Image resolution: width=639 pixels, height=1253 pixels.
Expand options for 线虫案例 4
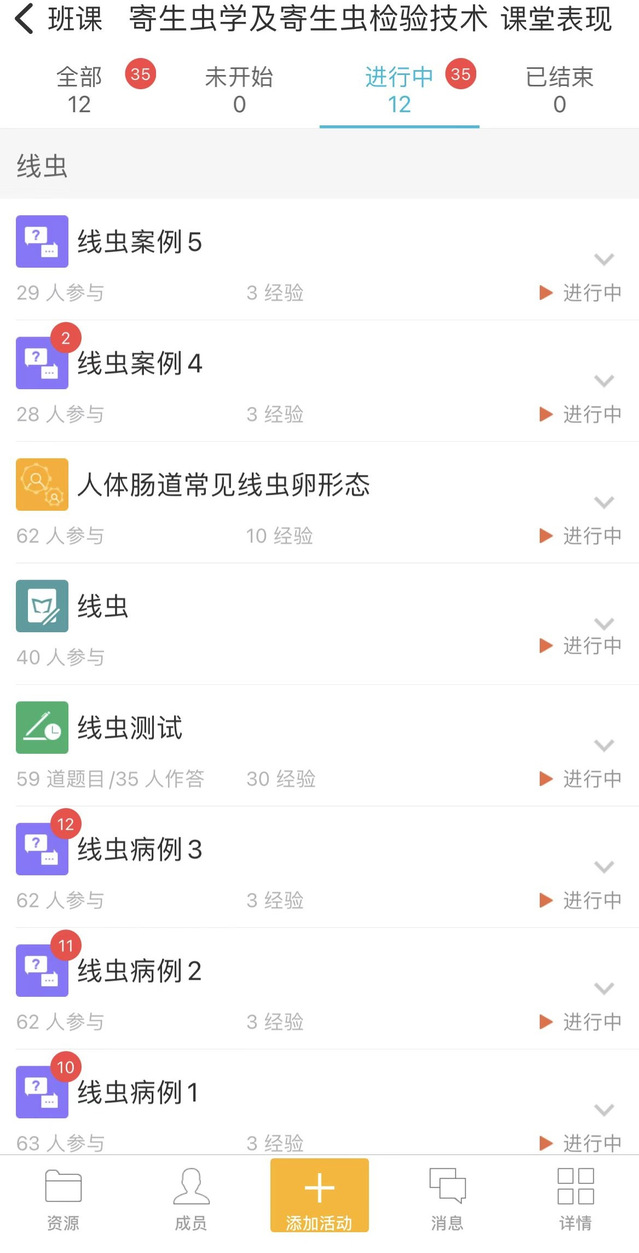click(603, 381)
